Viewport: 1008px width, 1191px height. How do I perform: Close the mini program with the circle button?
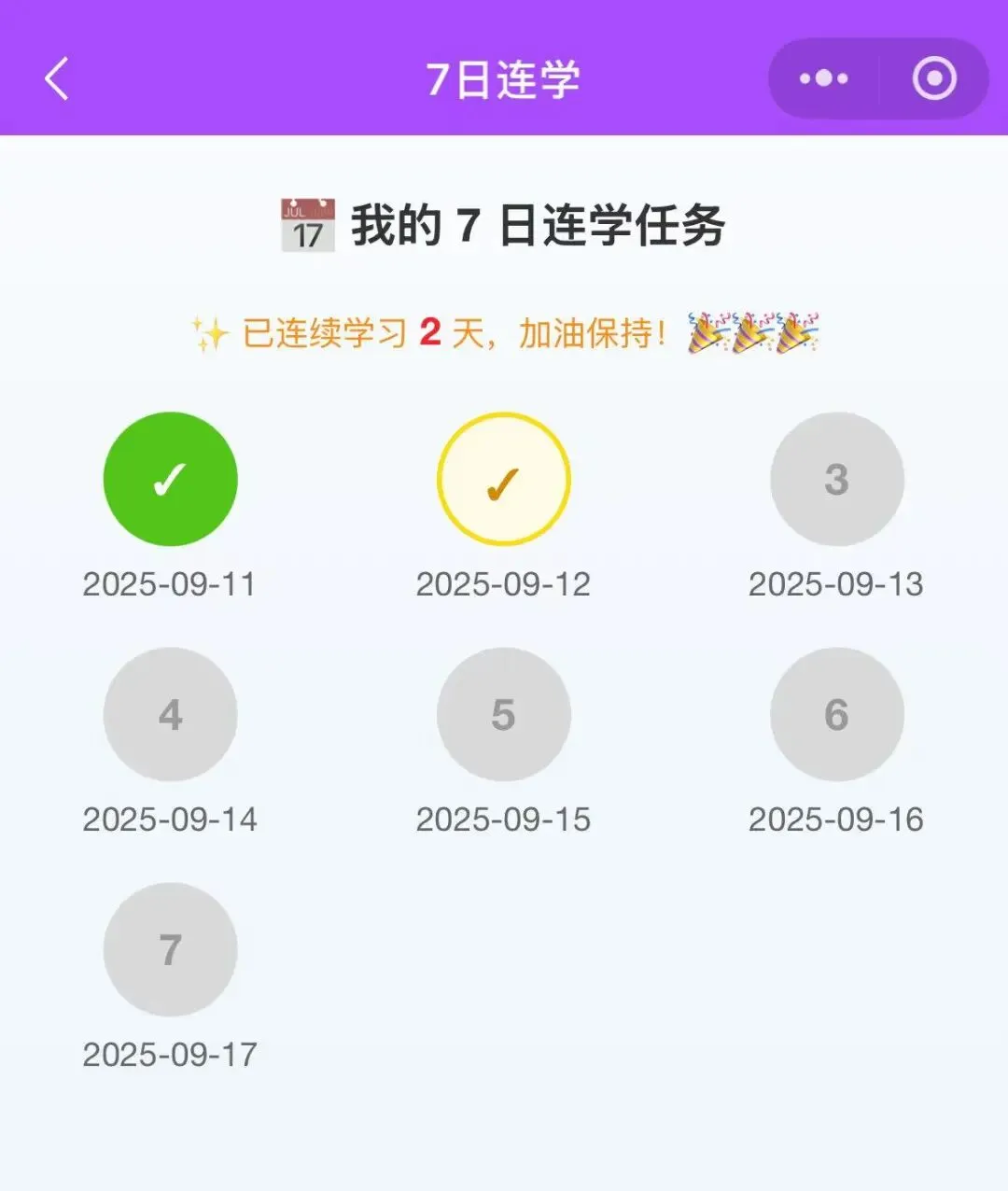coord(933,78)
